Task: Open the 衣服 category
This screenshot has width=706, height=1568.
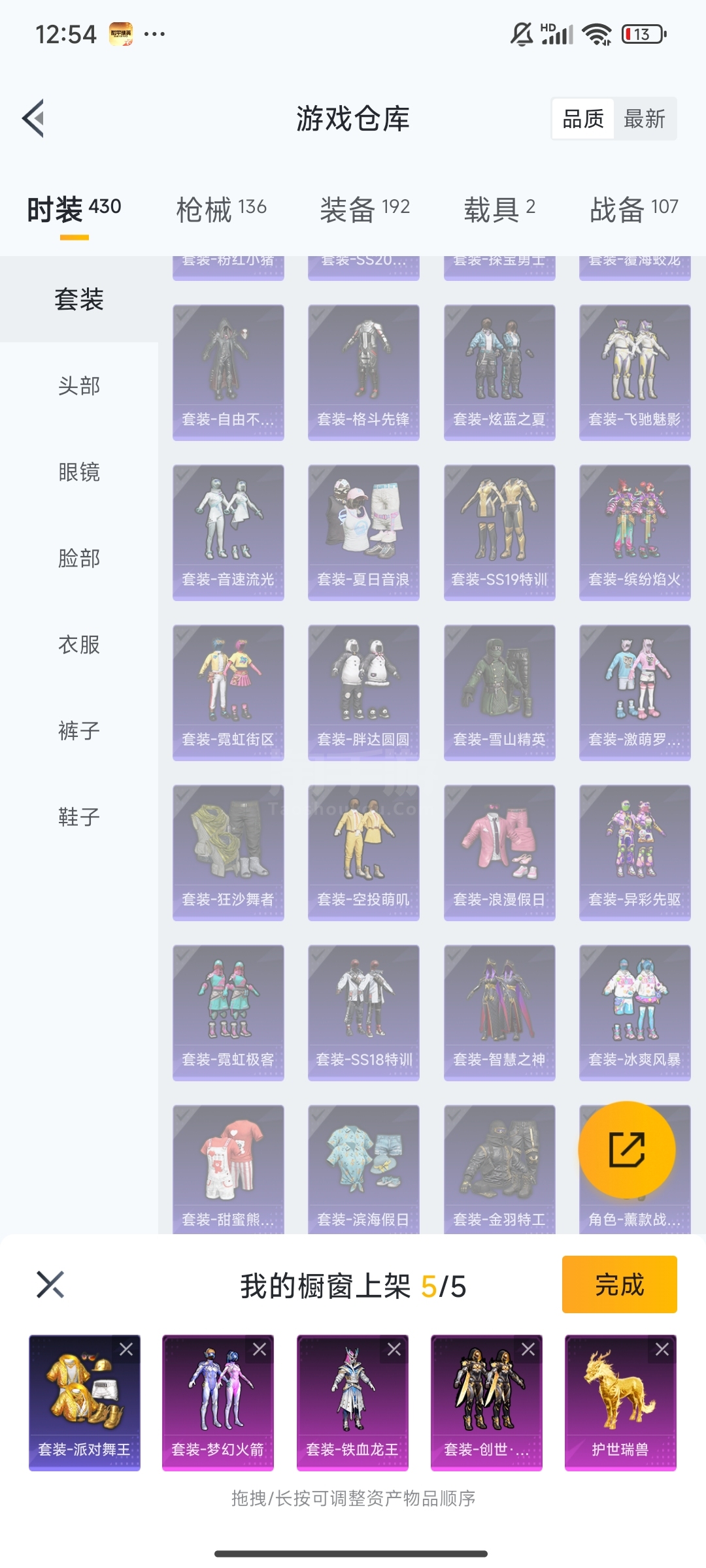Action: (x=79, y=644)
